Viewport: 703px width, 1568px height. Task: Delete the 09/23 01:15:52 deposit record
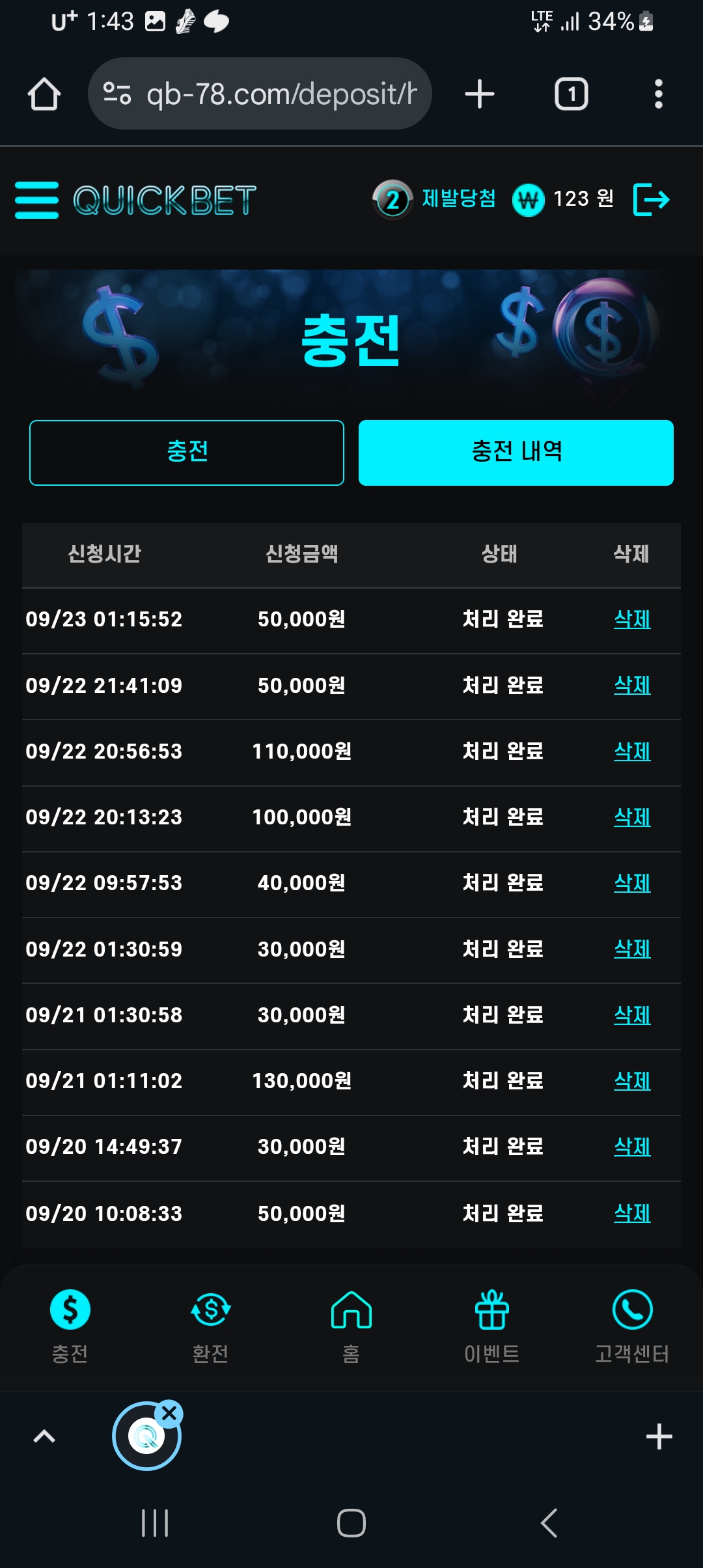point(632,619)
